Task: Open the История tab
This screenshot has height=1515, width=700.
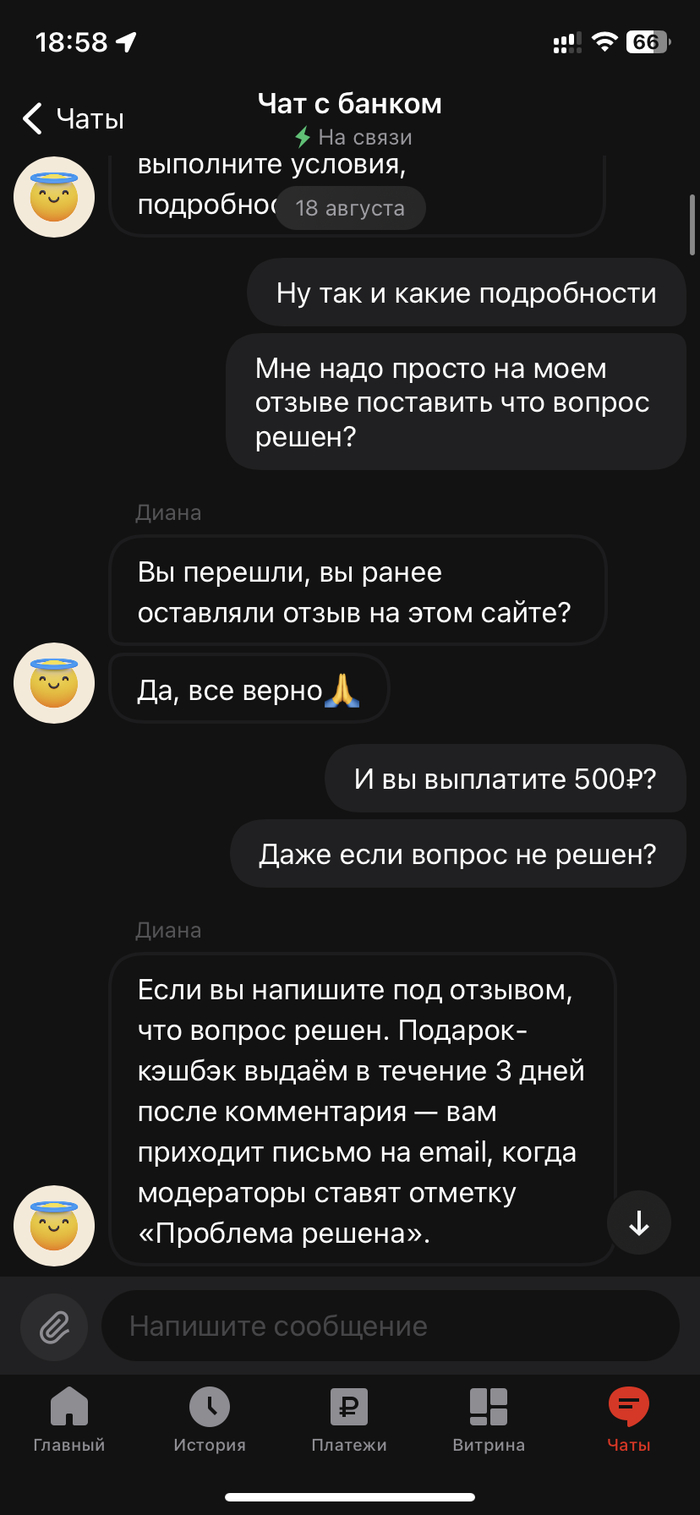Action: pyautogui.click(x=209, y=1419)
